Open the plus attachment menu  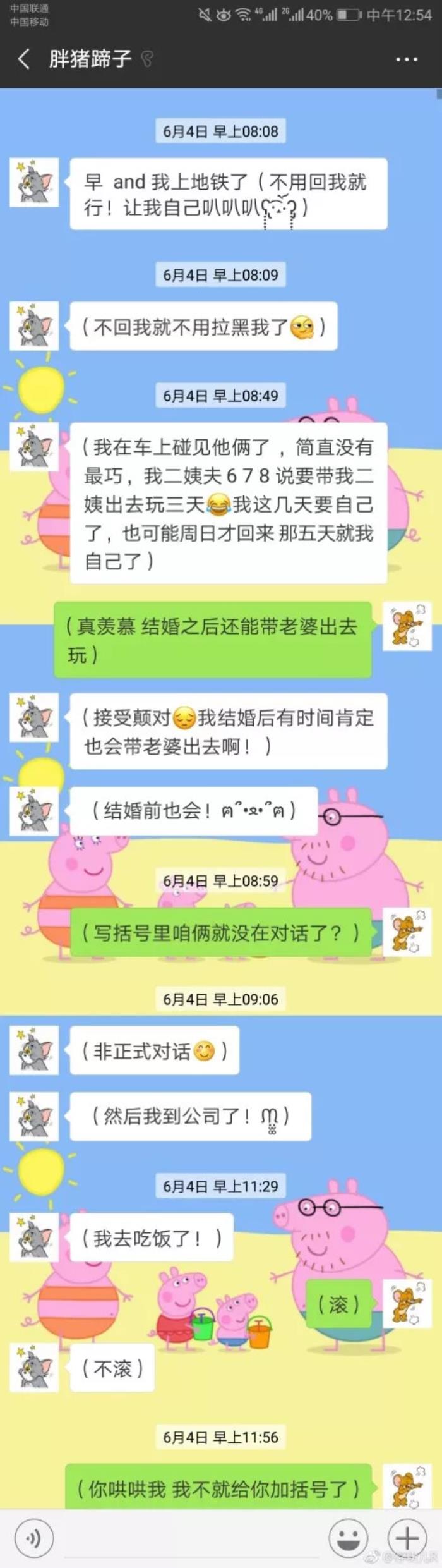[407, 1538]
